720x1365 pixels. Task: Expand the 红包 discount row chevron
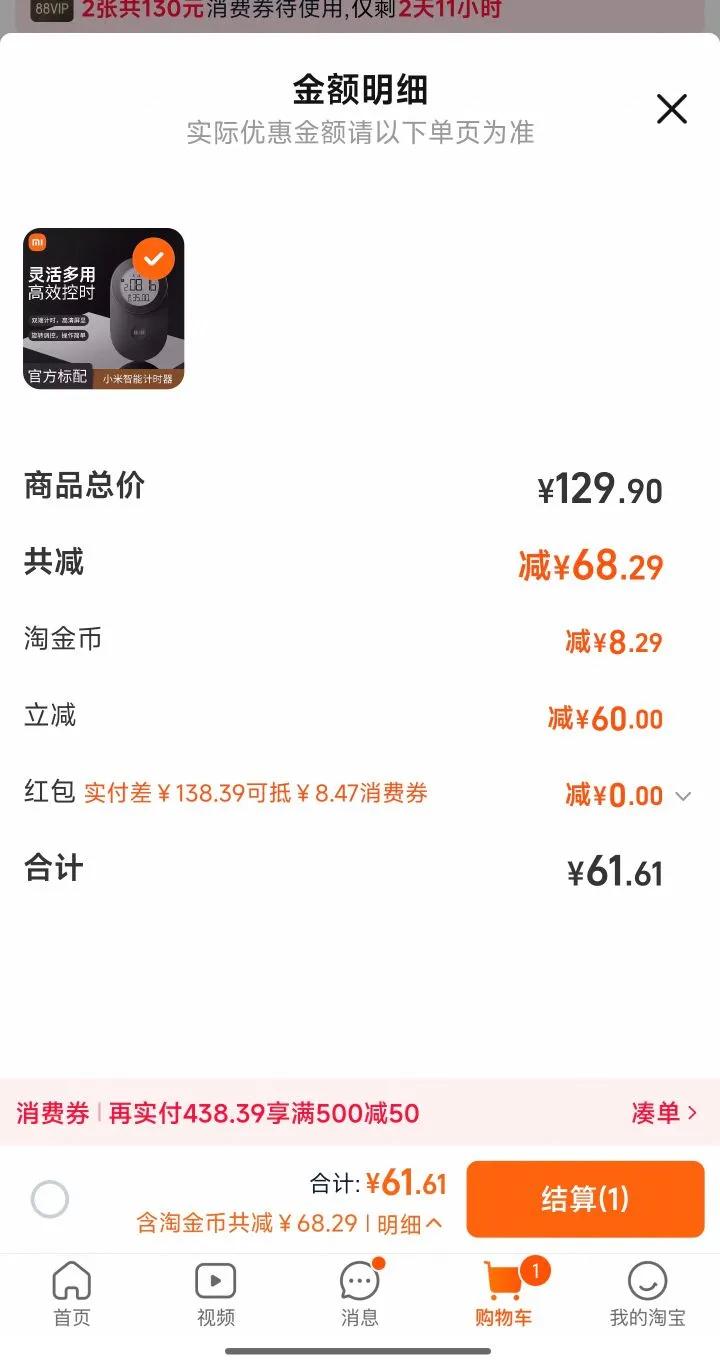coord(683,796)
